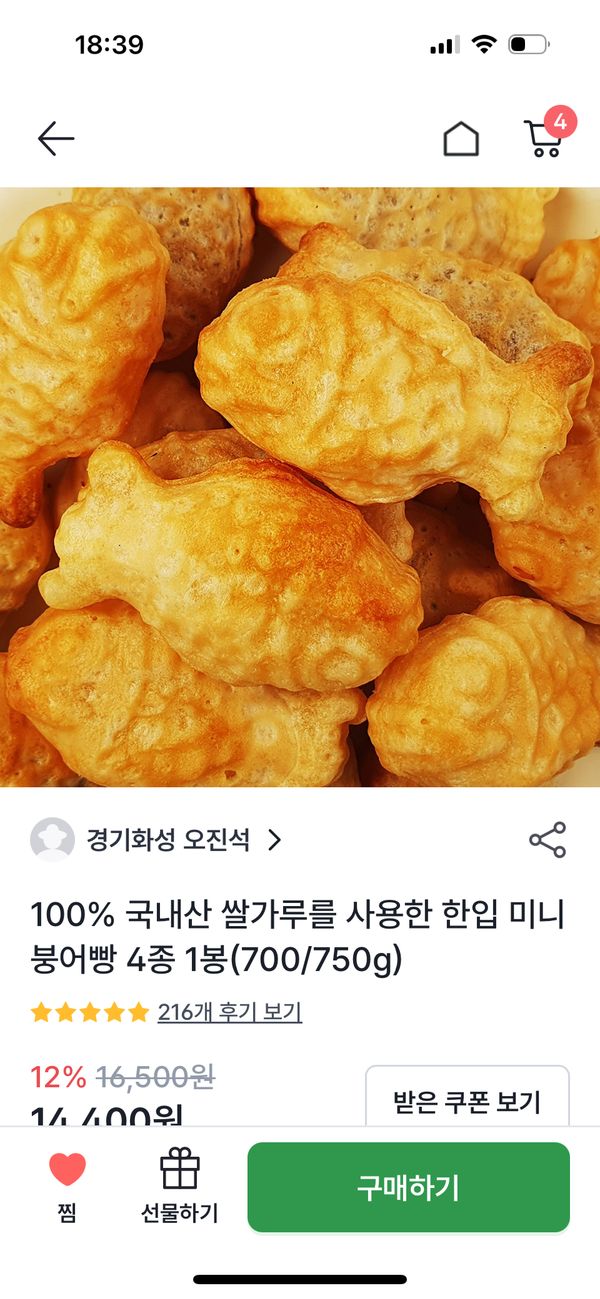
Task: Select 선물하기 gift option
Action: point(179,1187)
